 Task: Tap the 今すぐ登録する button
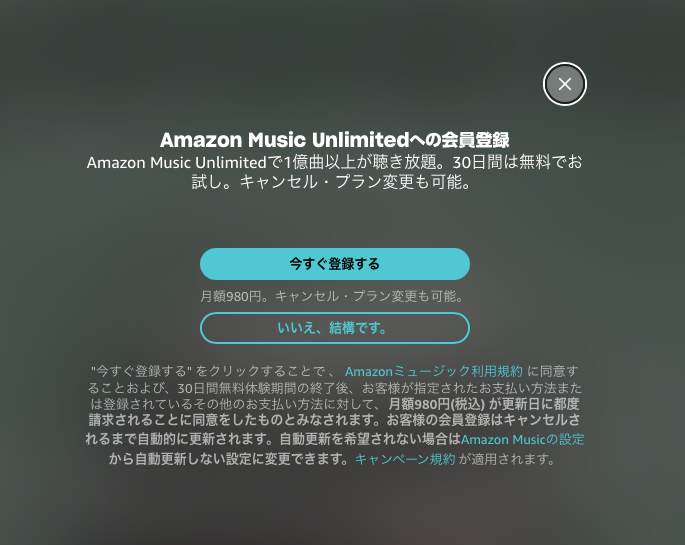click(x=335, y=264)
